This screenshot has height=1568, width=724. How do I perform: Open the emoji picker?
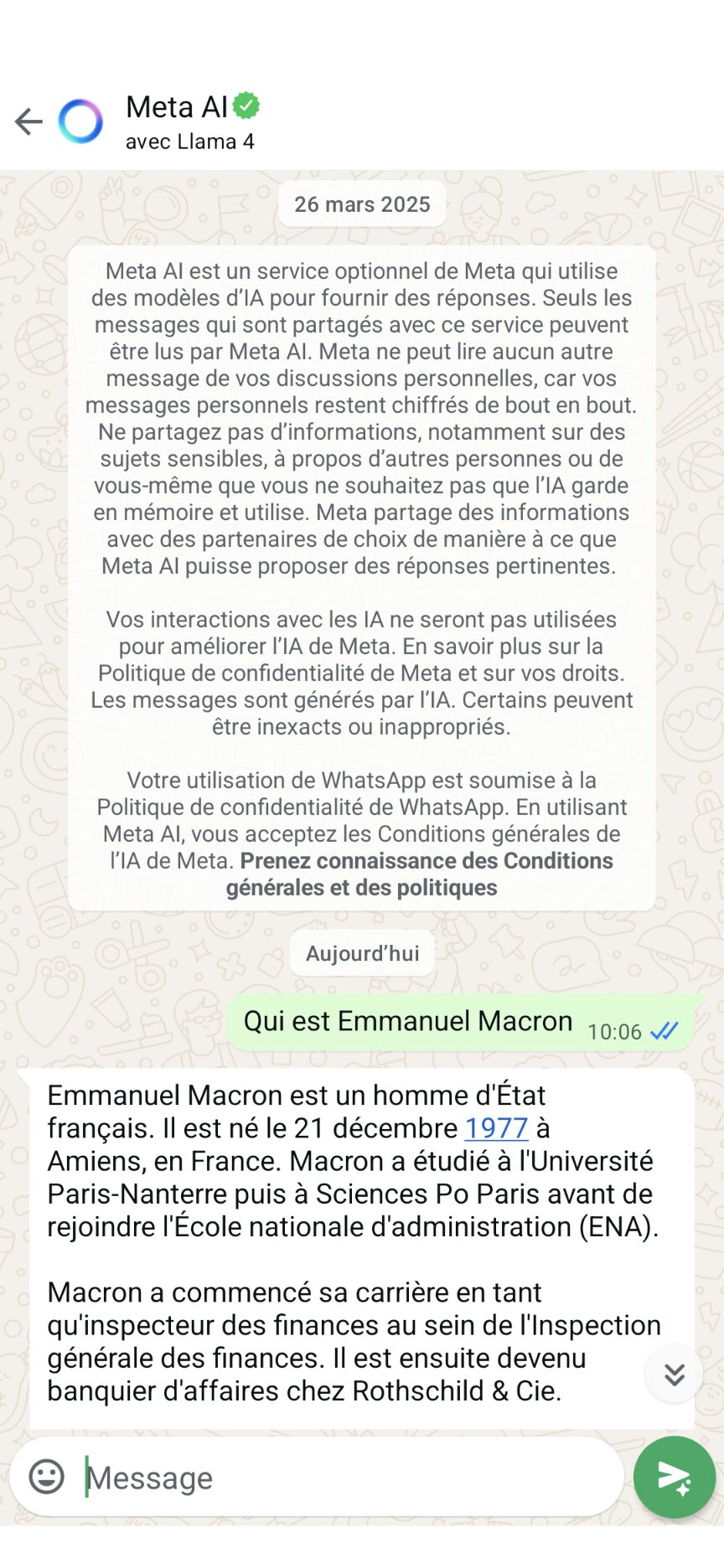47,1477
